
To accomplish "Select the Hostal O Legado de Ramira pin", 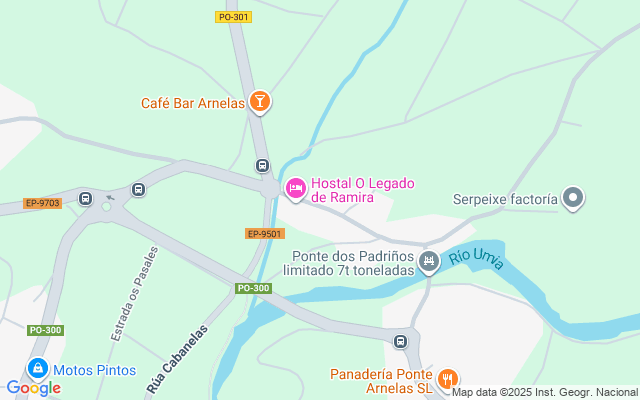I will (296, 187).
